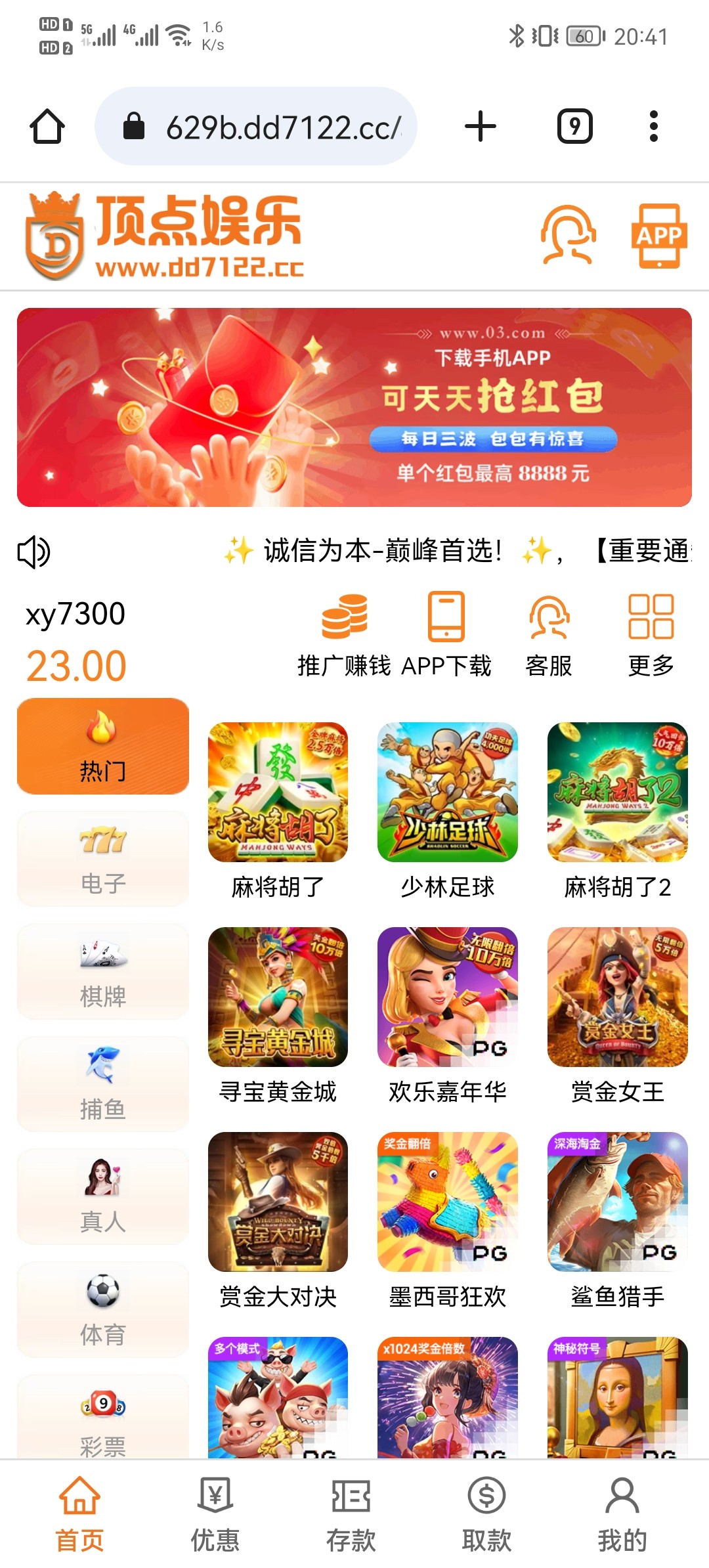The height and width of the screenshot is (1568, 709).
Task: Open the browser overflow menu
Action: pos(653,126)
